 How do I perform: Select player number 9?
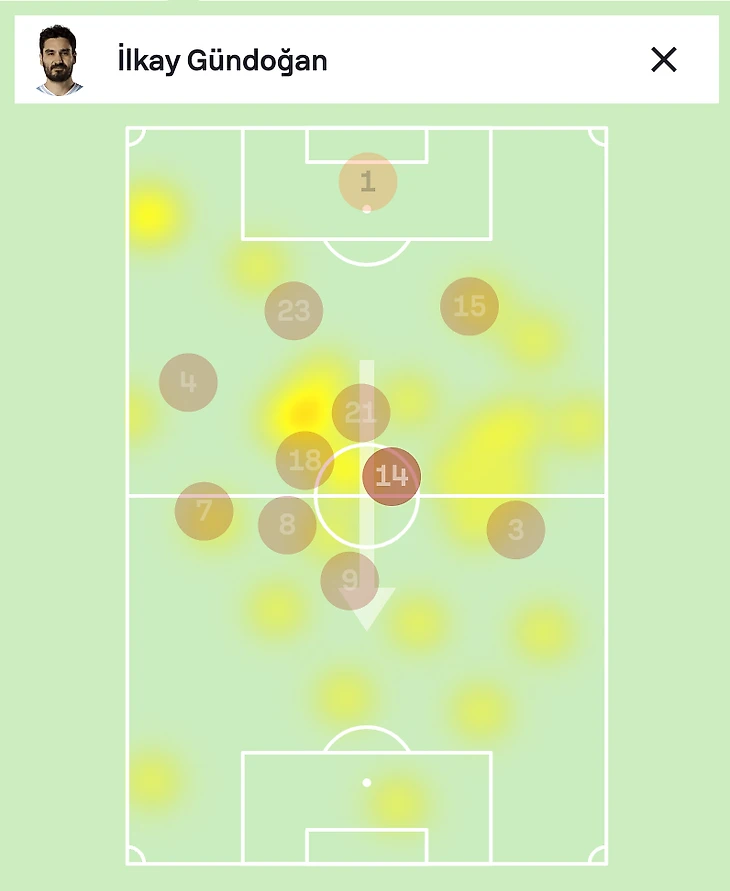tap(350, 580)
